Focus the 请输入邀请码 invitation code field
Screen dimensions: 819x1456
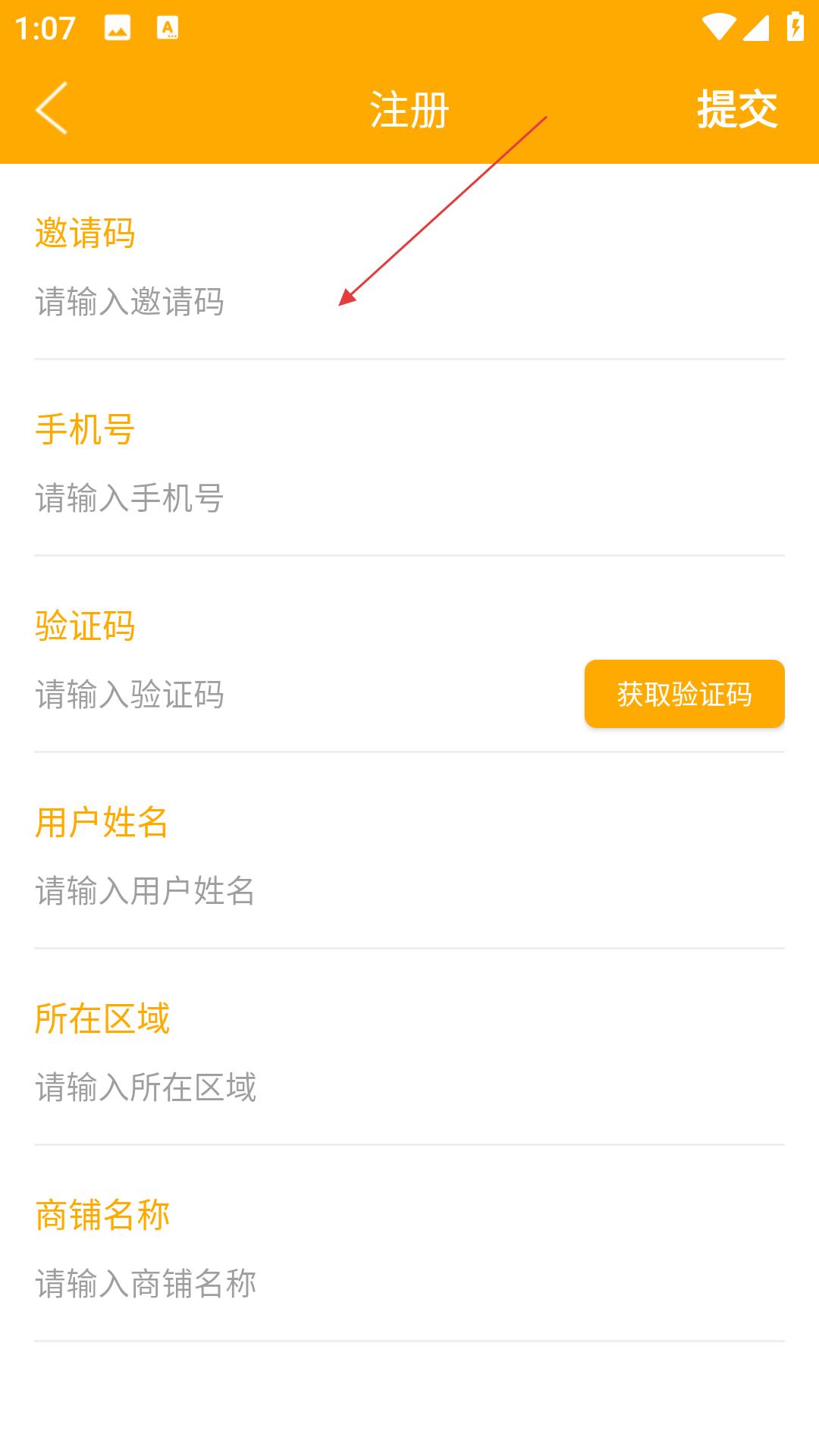[x=409, y=302]
